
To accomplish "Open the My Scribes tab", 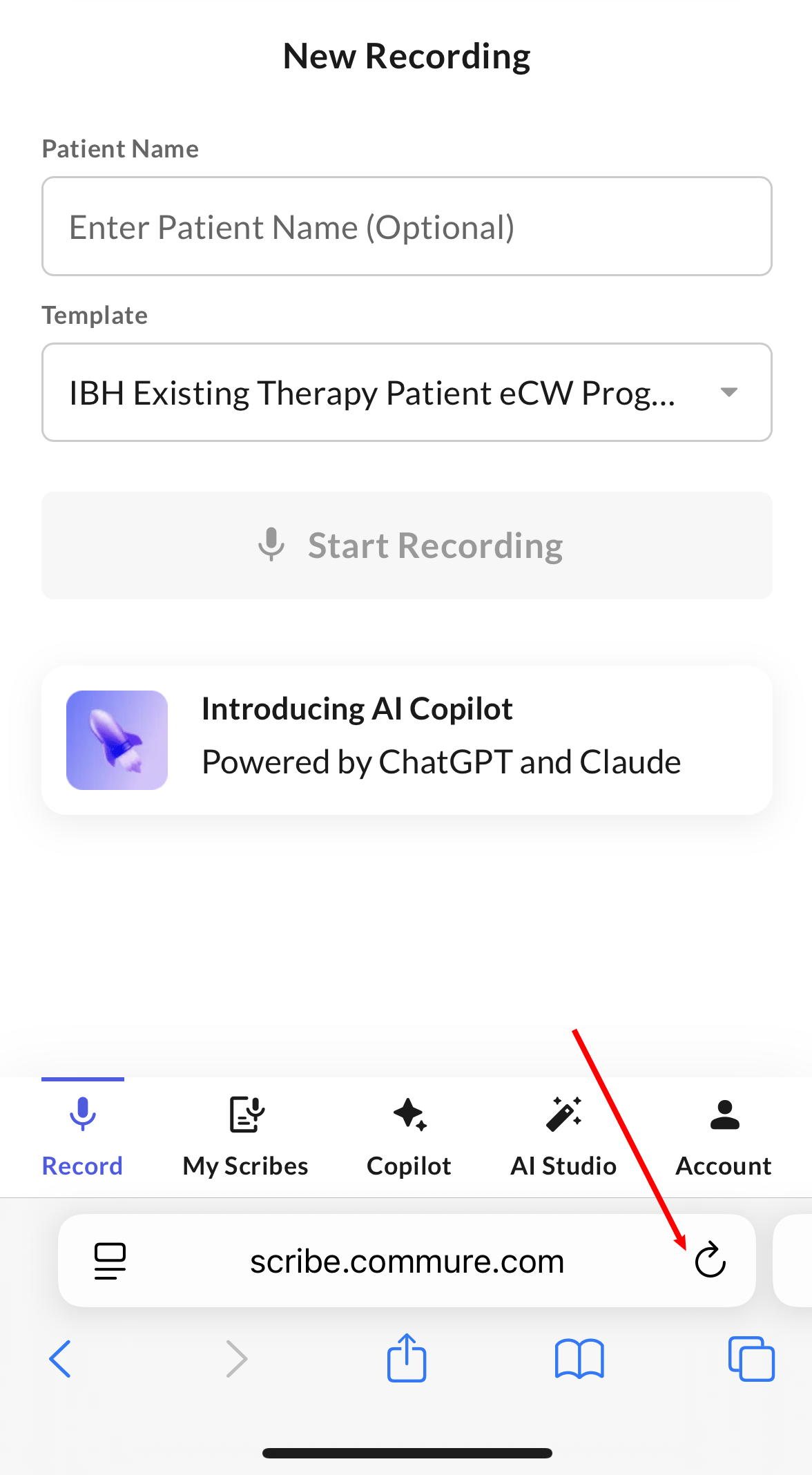I will pos(245,1137).
